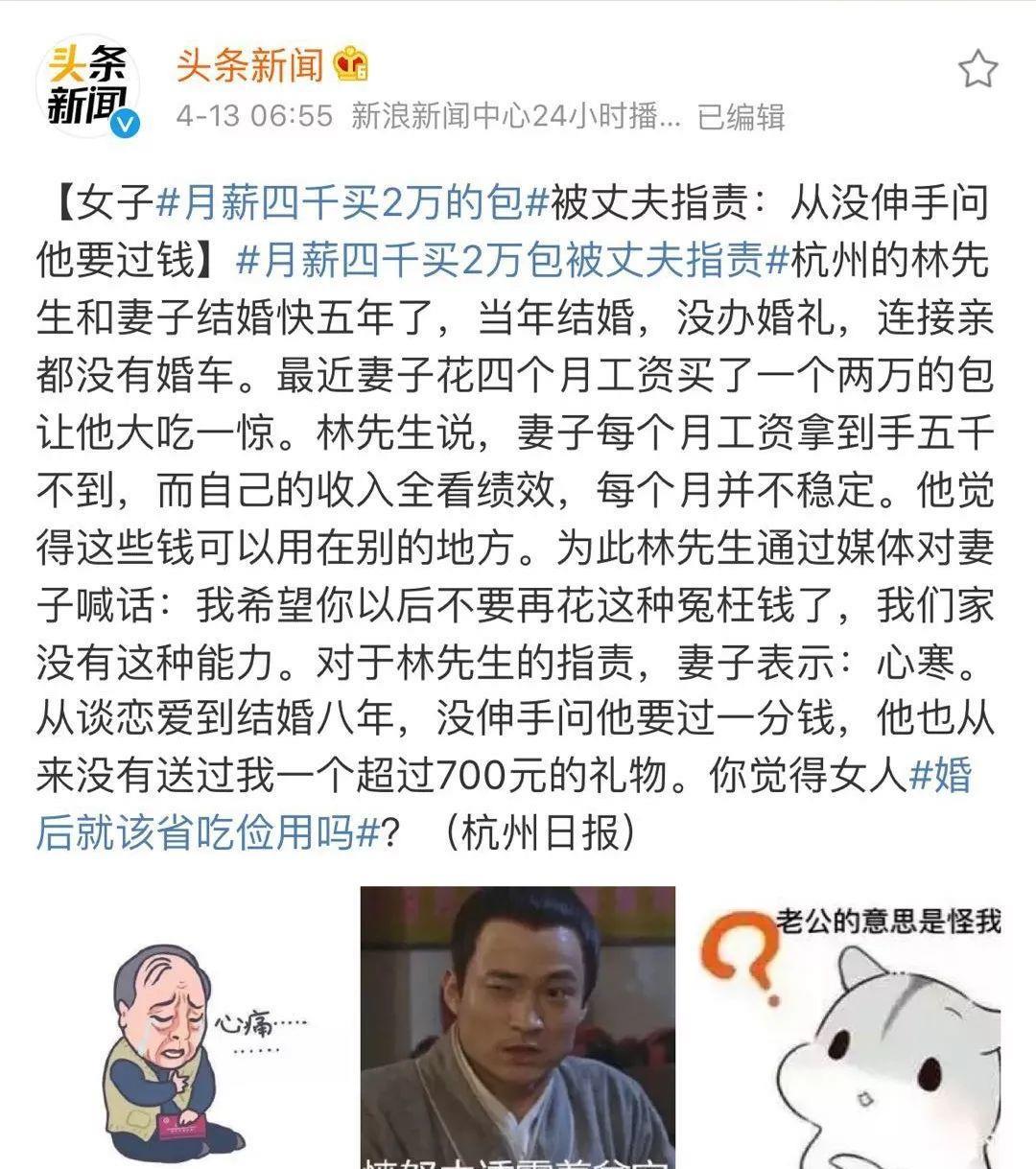
Task: Tap the 新浪新闻中心24小时播 source link
Action: click(516, 117)
